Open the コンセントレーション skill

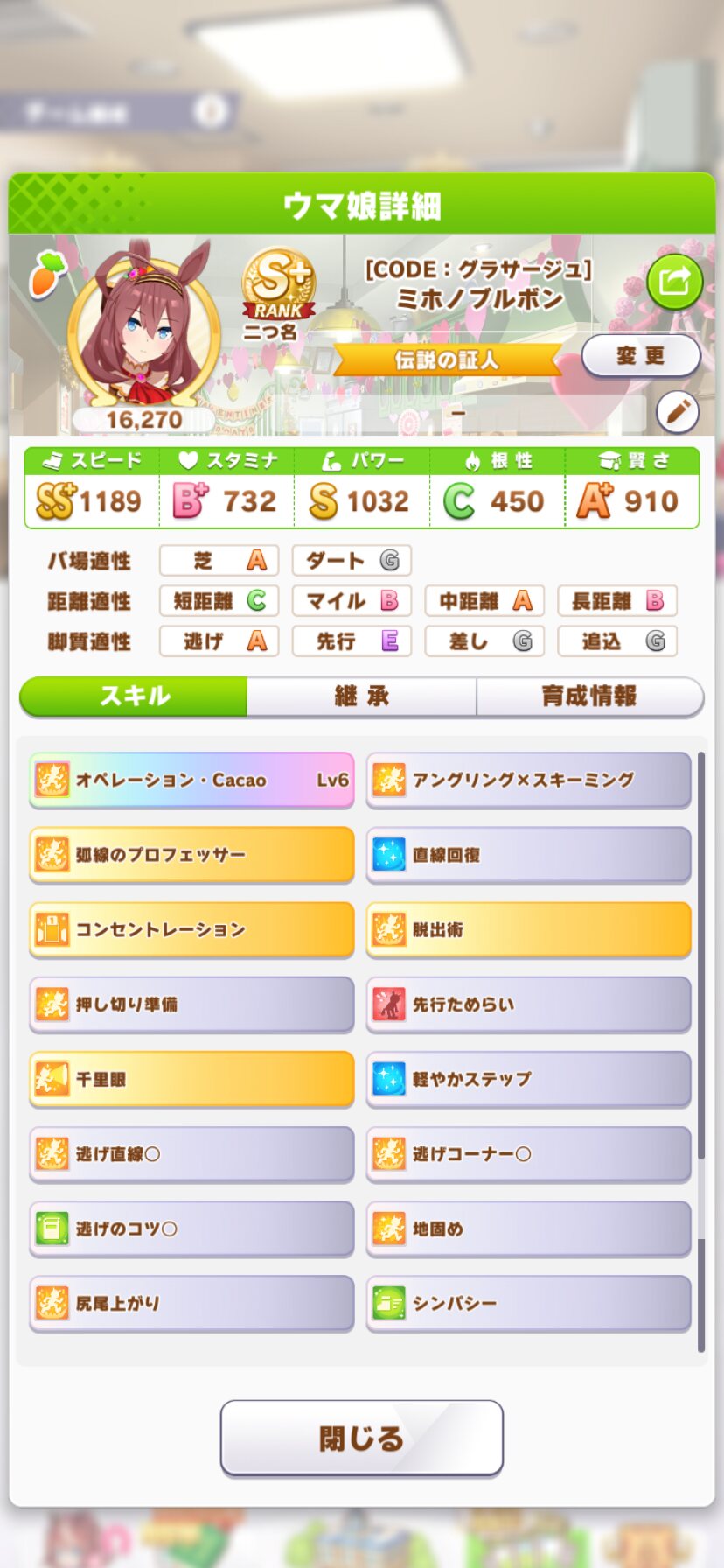point(191,929)
